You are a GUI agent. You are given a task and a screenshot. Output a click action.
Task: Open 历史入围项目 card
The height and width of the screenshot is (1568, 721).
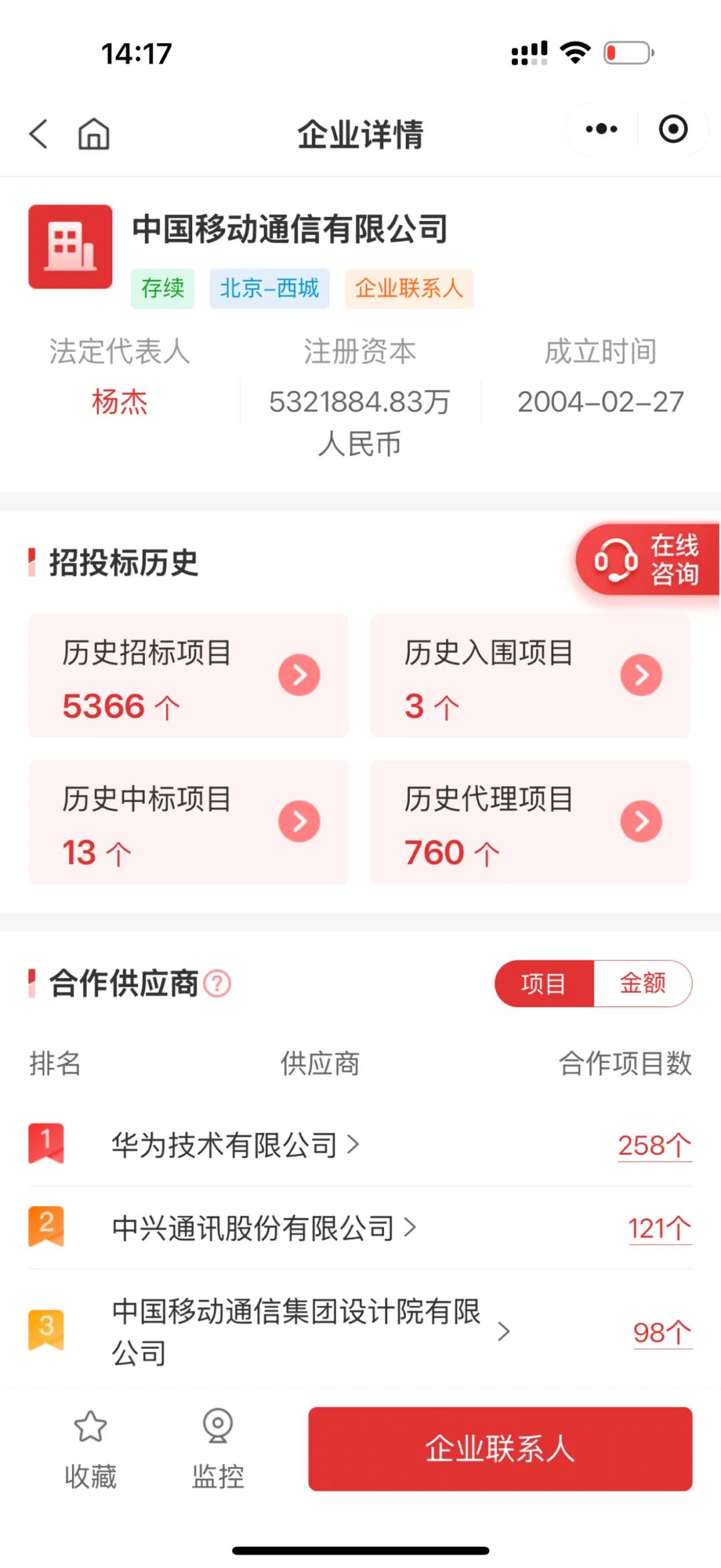[531, 676]
